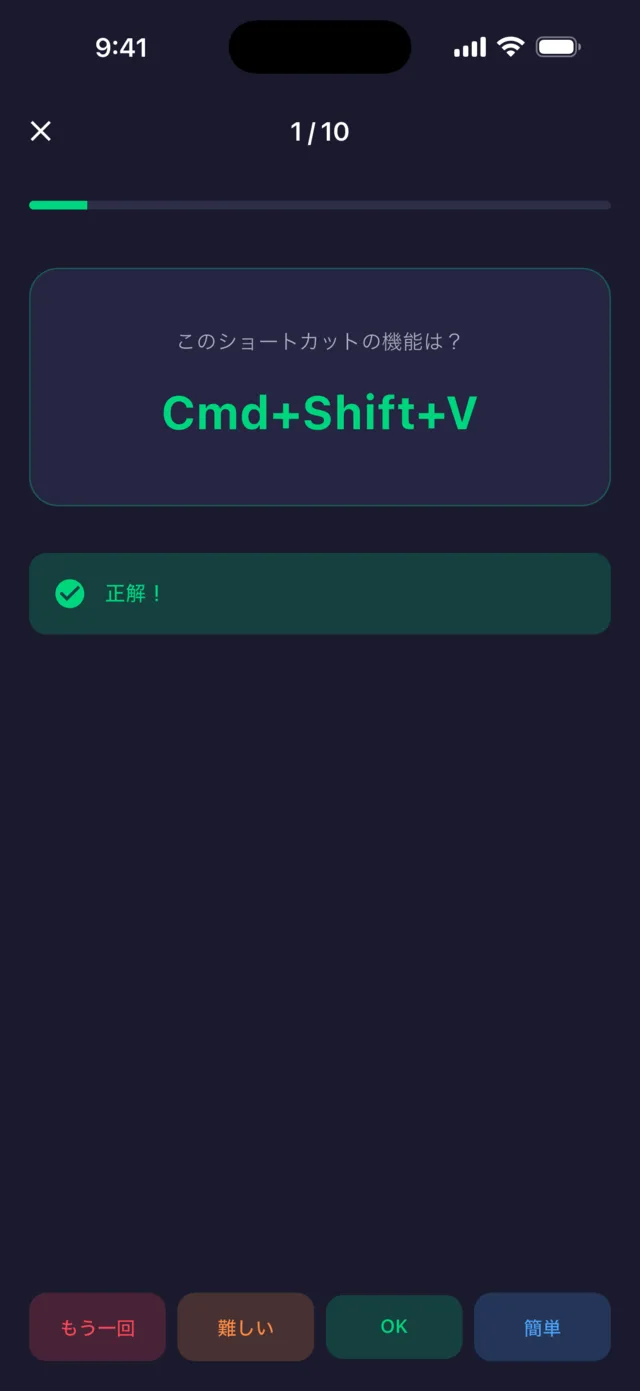
Task: Rate this card as もう一回
Action: pos(97,1327)
